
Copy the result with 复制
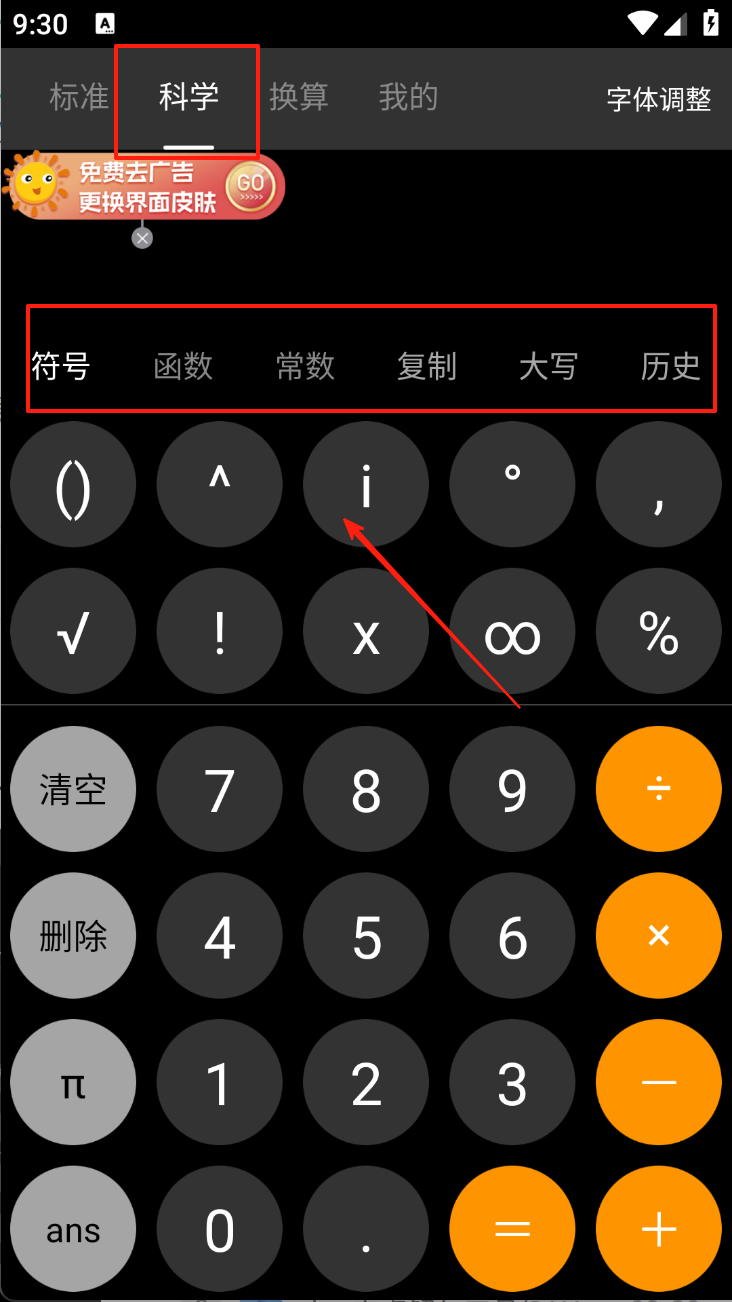(427, 366)
